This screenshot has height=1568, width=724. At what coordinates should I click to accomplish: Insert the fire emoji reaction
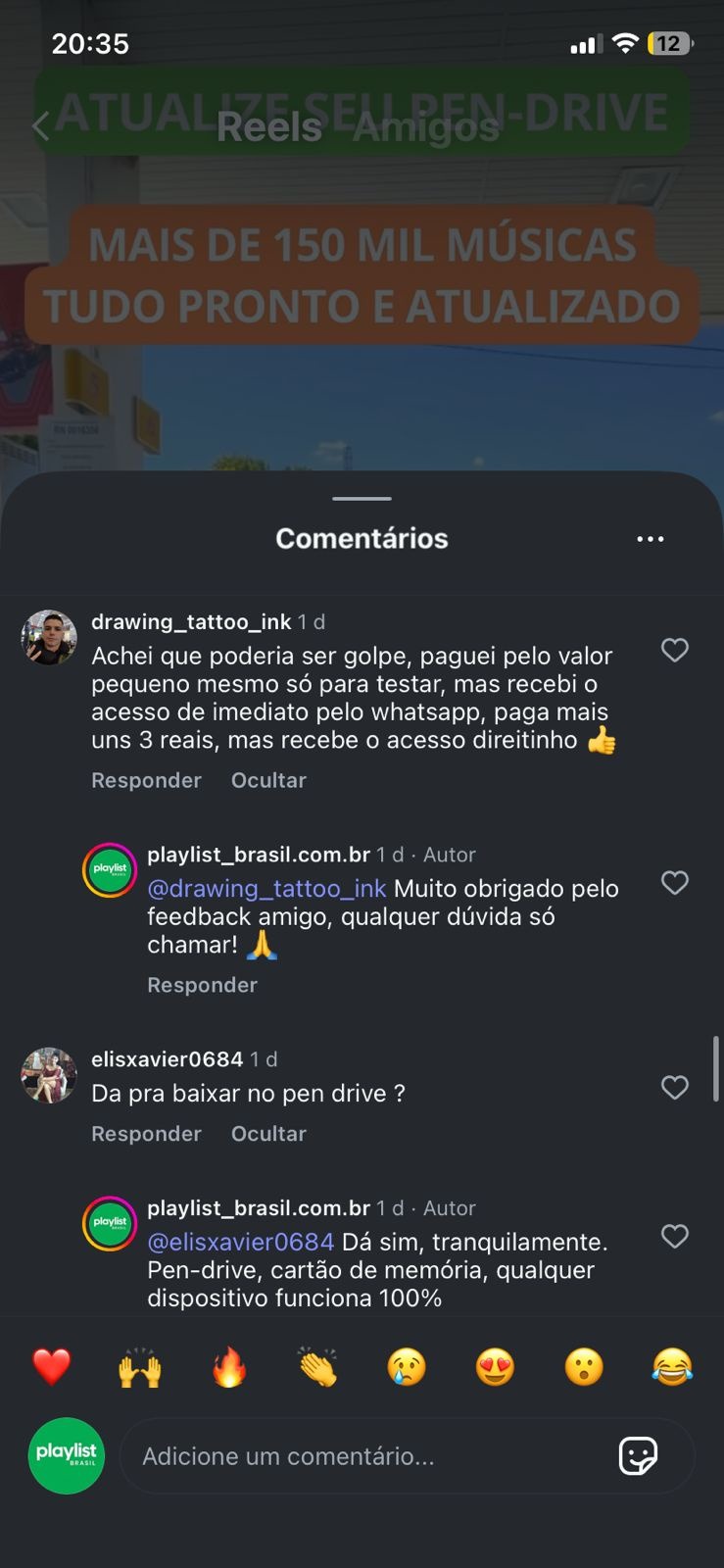(x=229, y=1366)
